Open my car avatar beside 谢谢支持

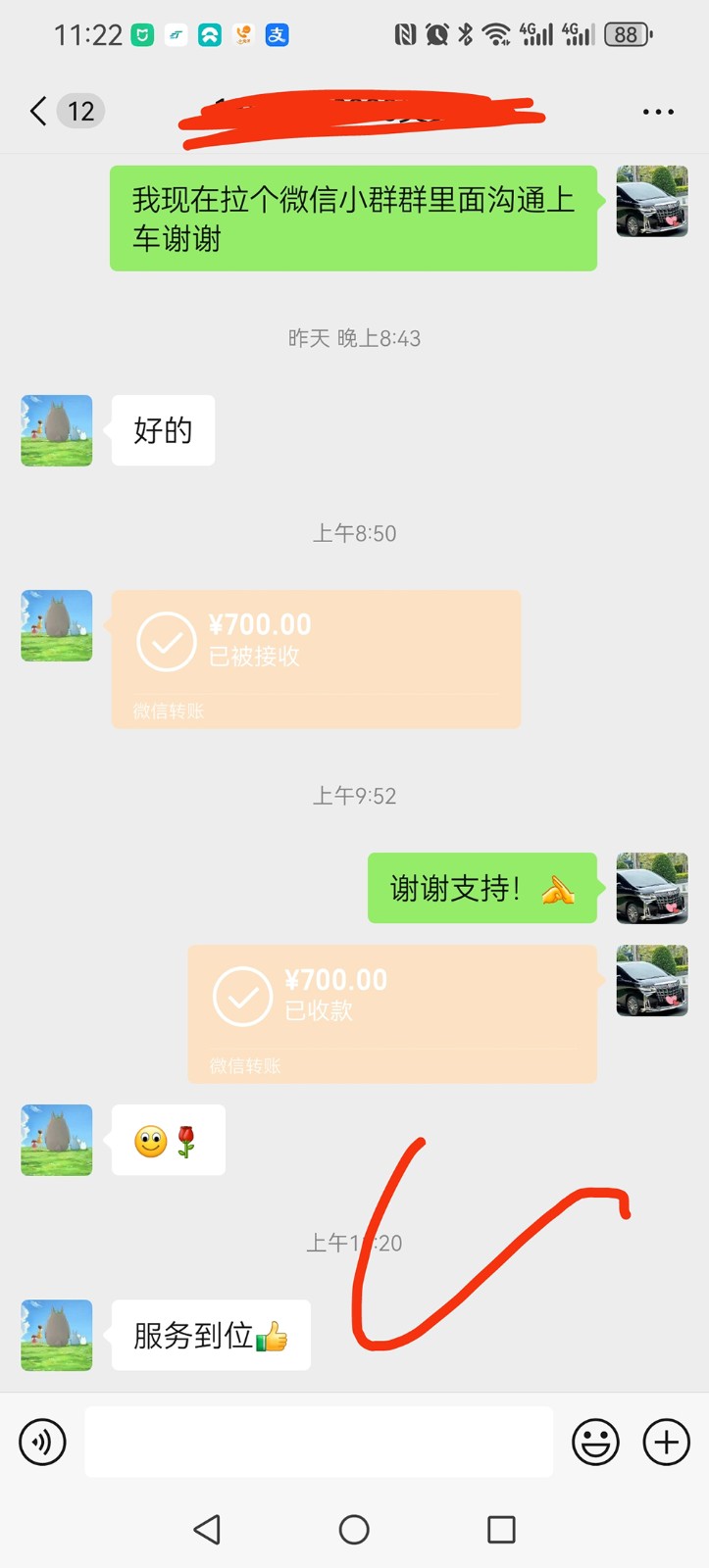652,888
